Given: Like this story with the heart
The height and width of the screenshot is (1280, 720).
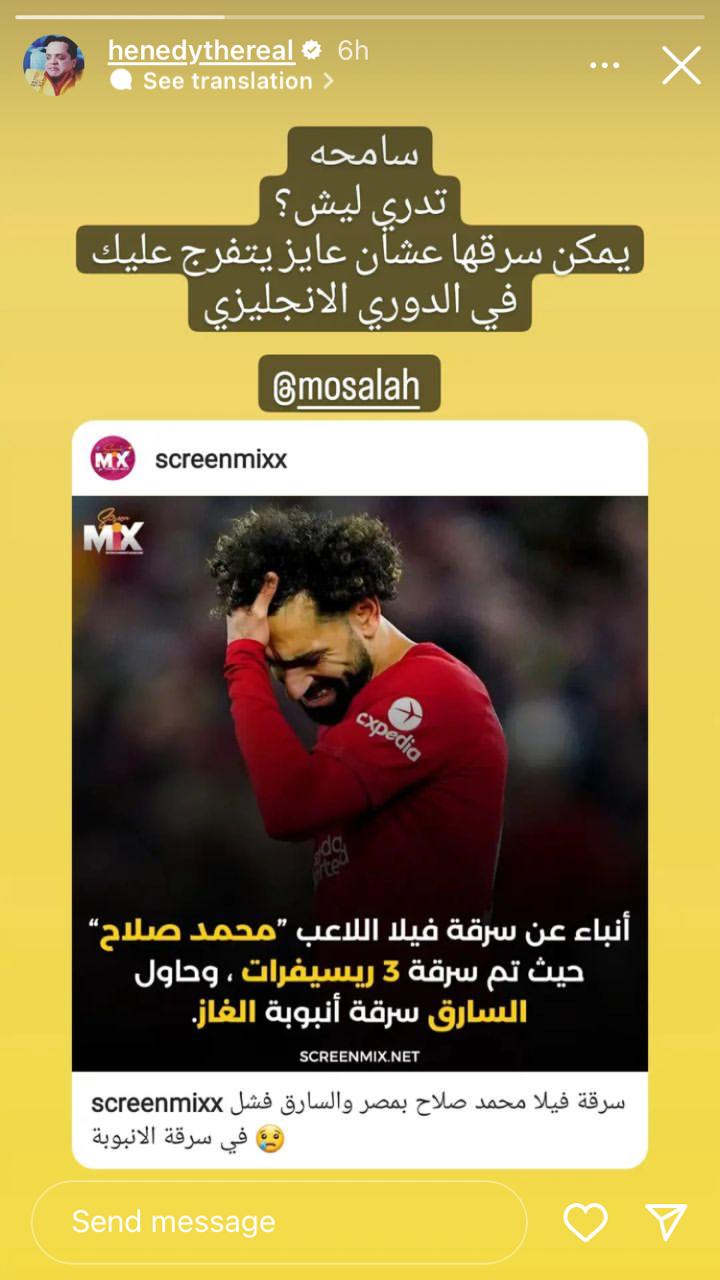Looking at the screenshot, I should tap(585, 1221).
